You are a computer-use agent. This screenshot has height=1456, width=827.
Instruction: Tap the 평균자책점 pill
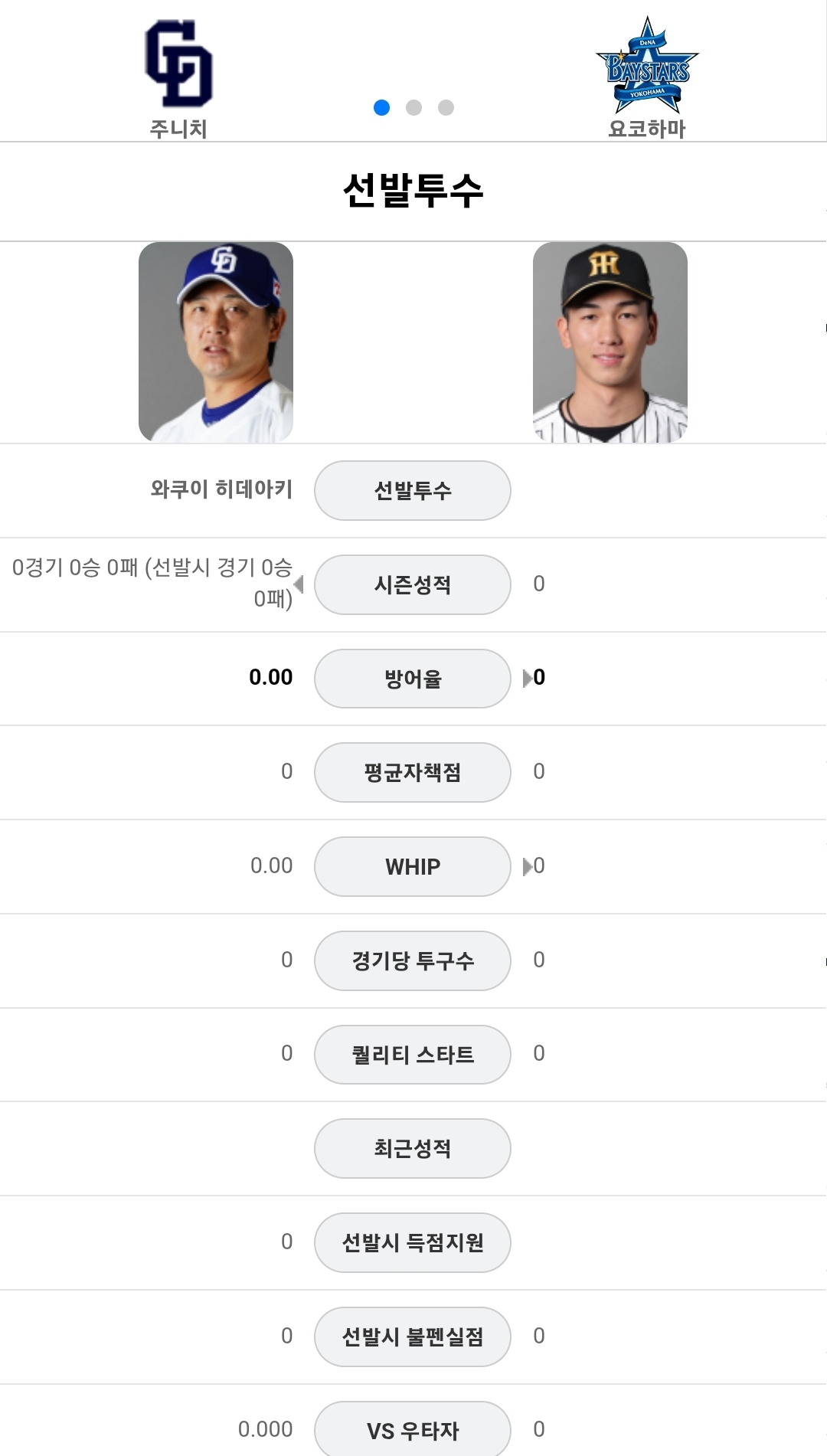[413, 772]
